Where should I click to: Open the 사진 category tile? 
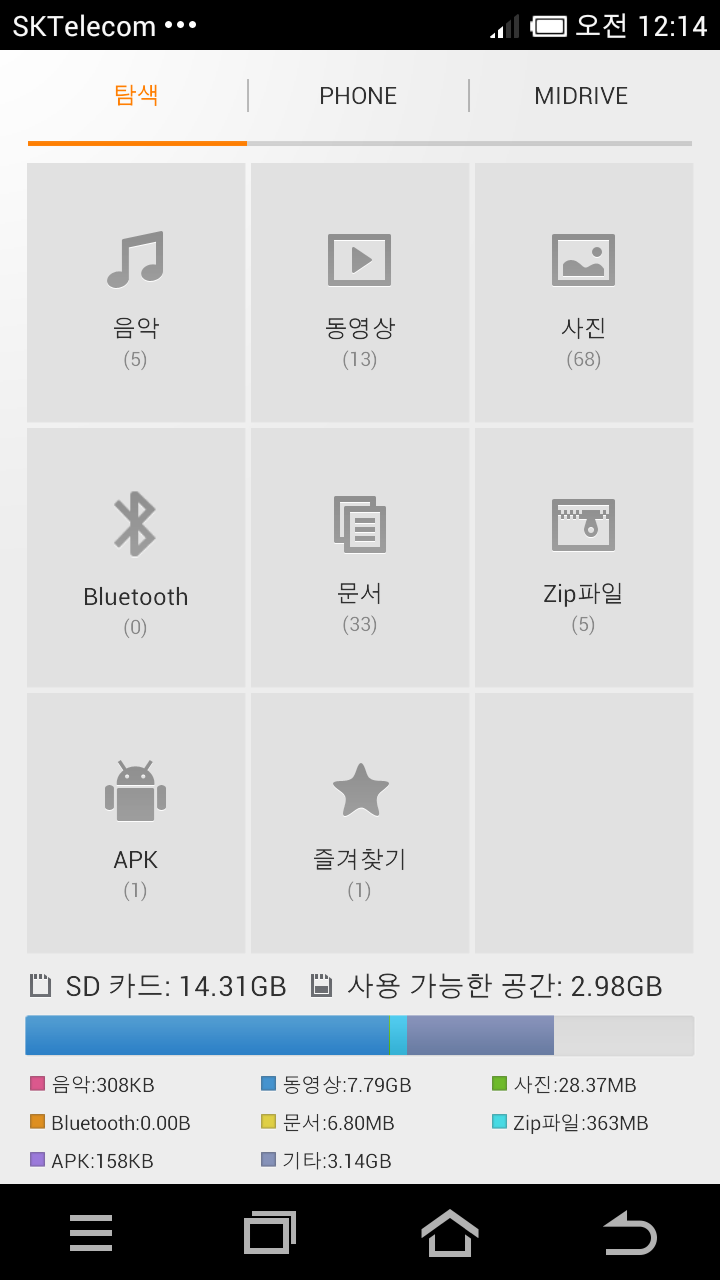[584, 293]
